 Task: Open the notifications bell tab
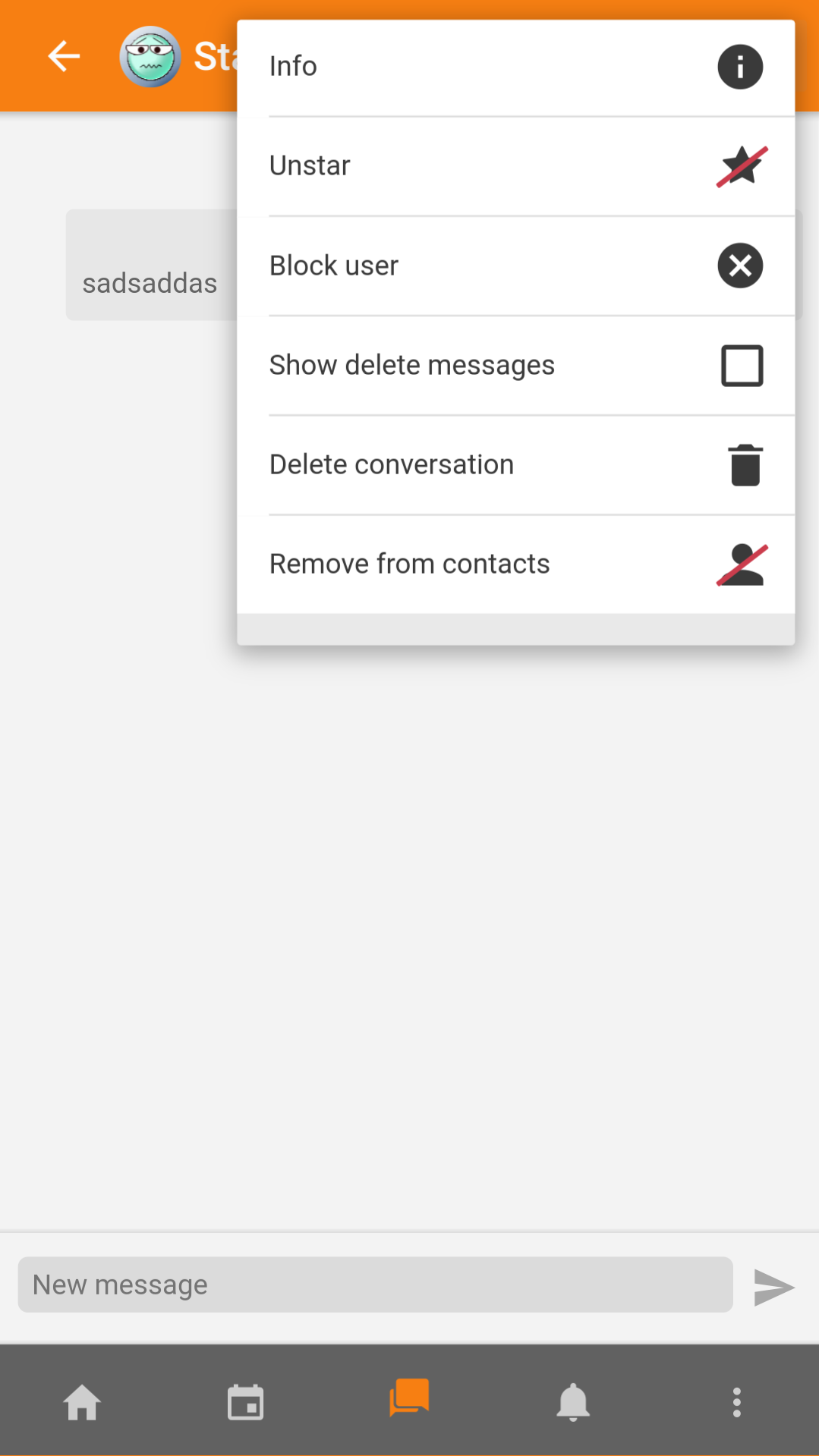tap(573, 1401)
